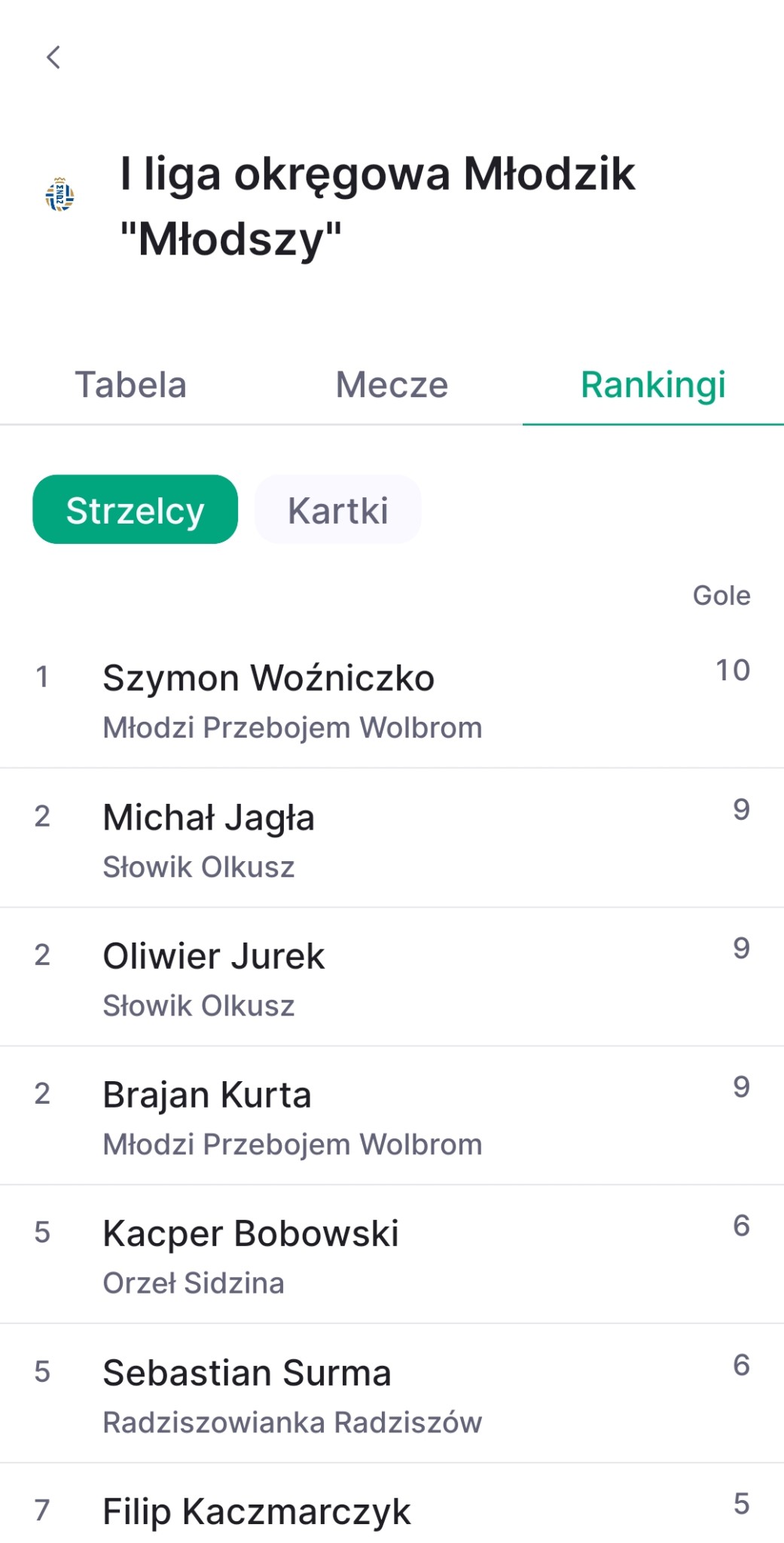Open Oliwier Jurek's player row
This screenshot has width=784, height=1543.
[x=392, y=976]
